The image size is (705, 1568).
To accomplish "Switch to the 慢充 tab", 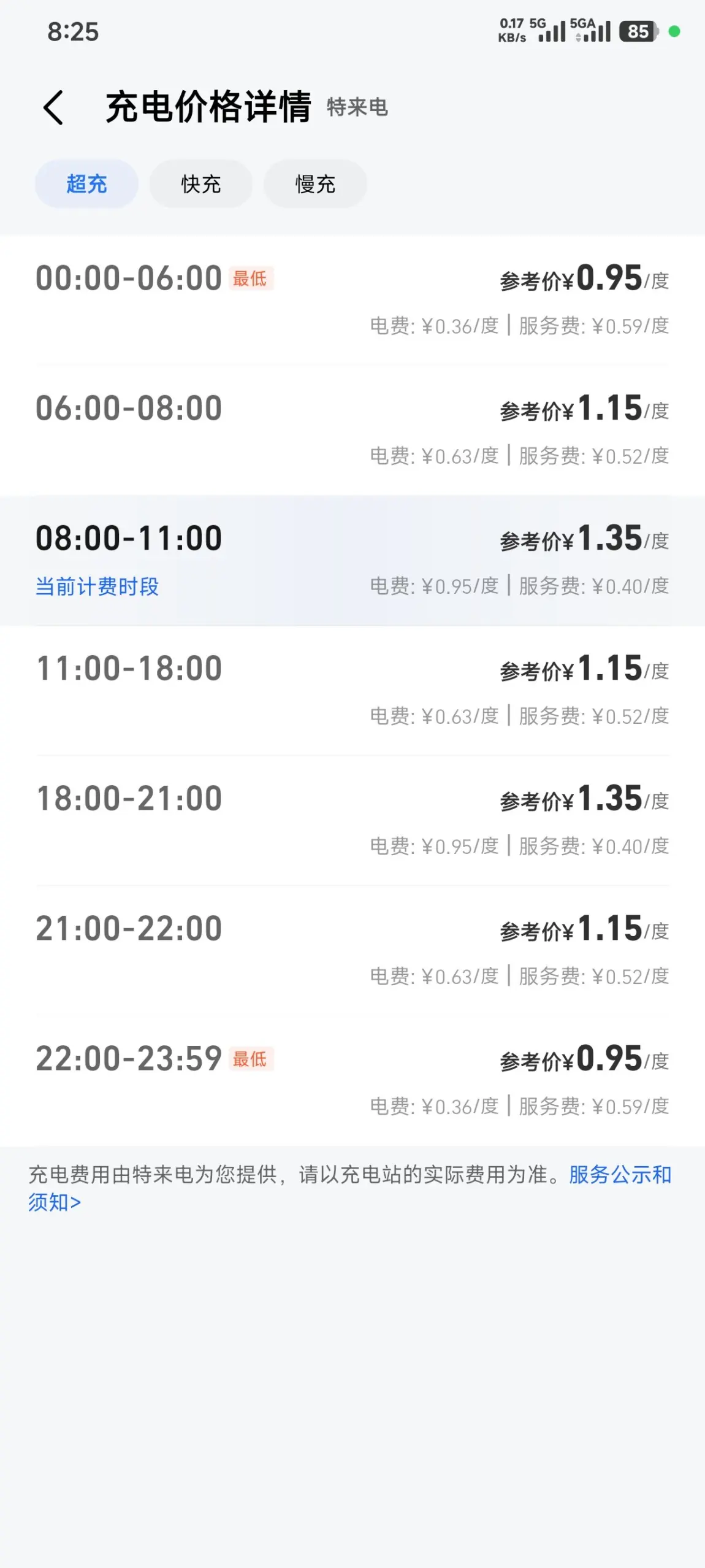I will click(315, 184).
